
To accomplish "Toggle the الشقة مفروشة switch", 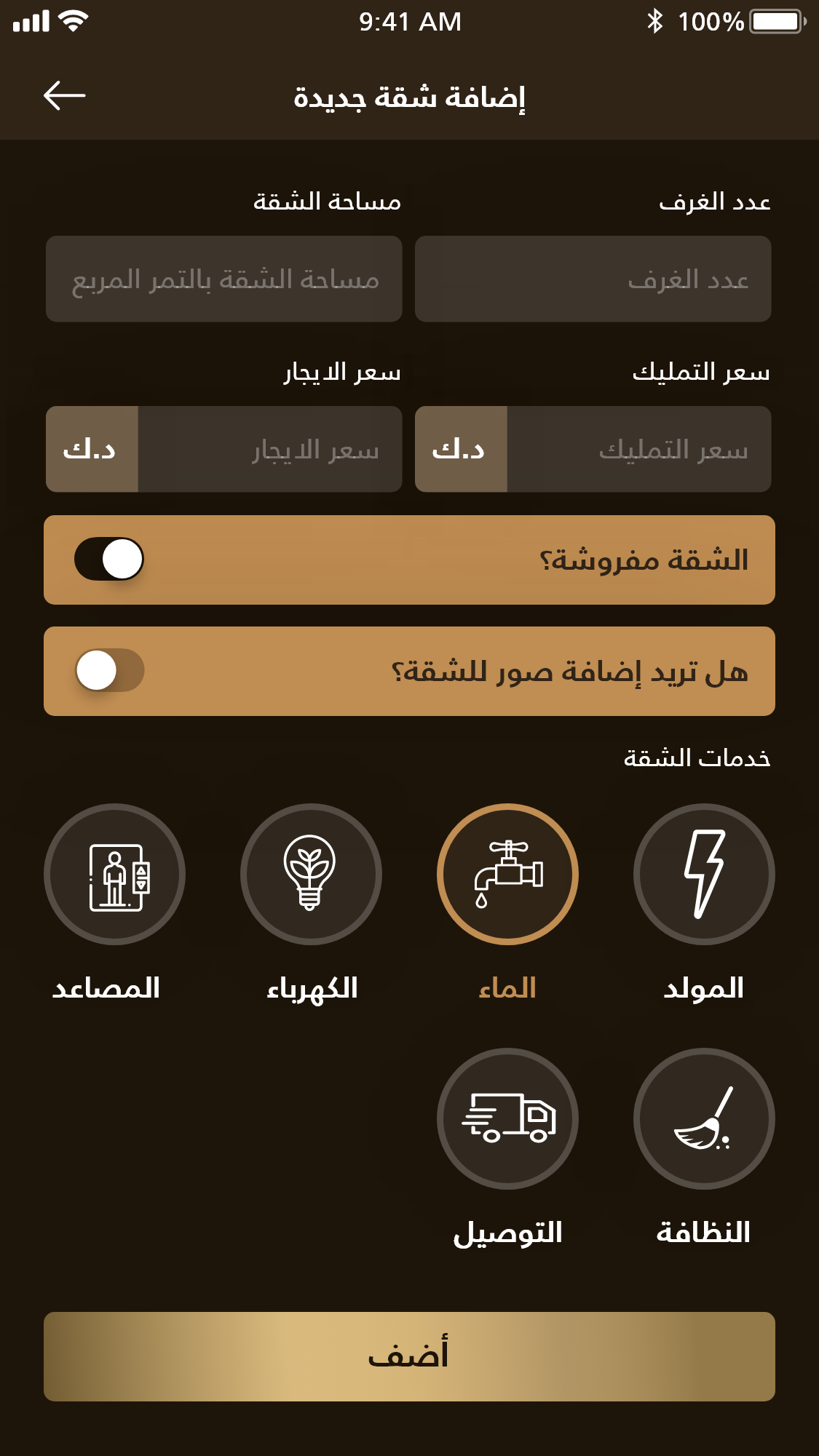I will [109, 559].
